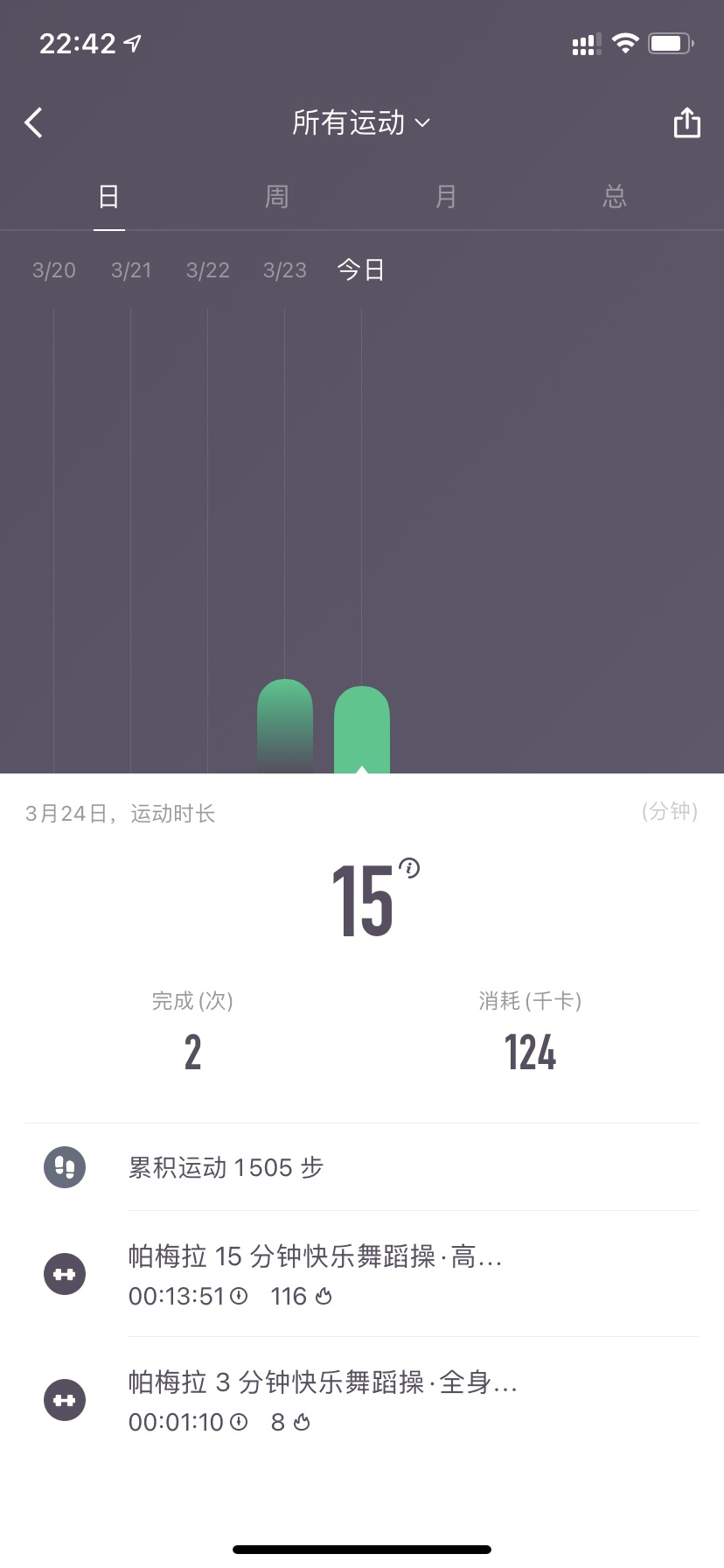Switch to the 月 tab

[446, 196]
